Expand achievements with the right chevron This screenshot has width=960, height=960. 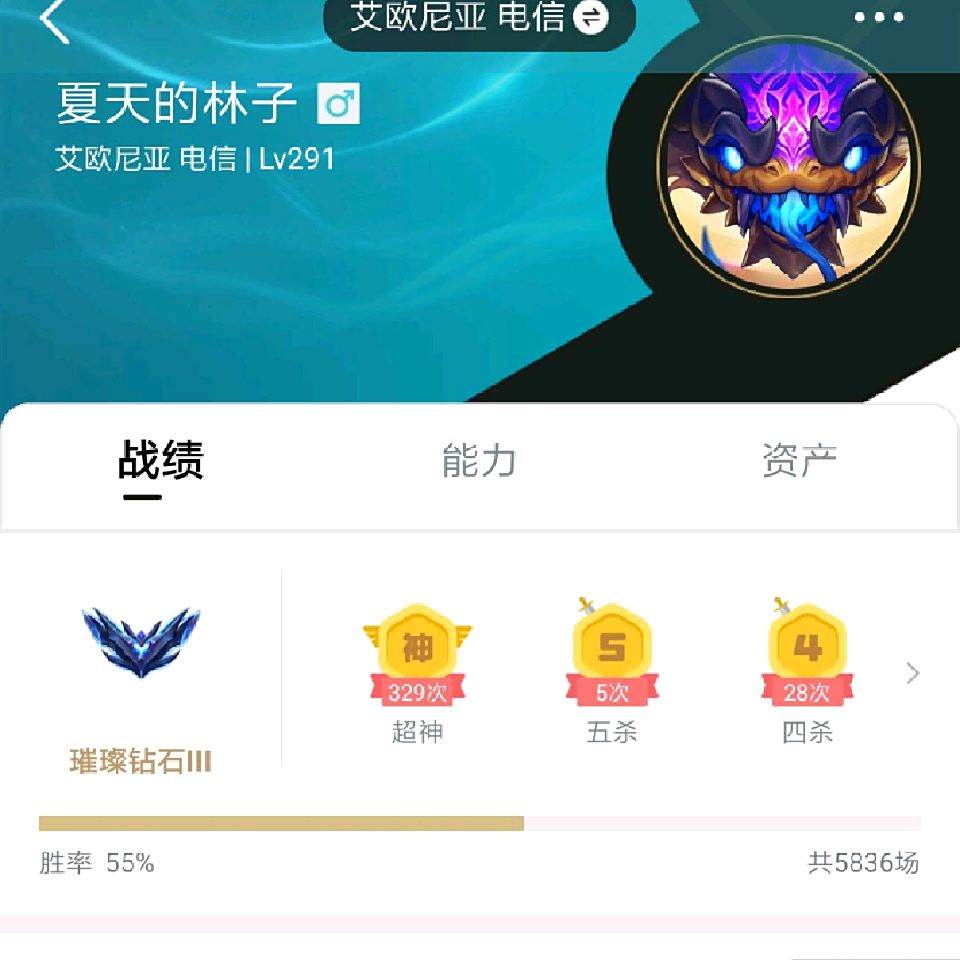[912, 672]
